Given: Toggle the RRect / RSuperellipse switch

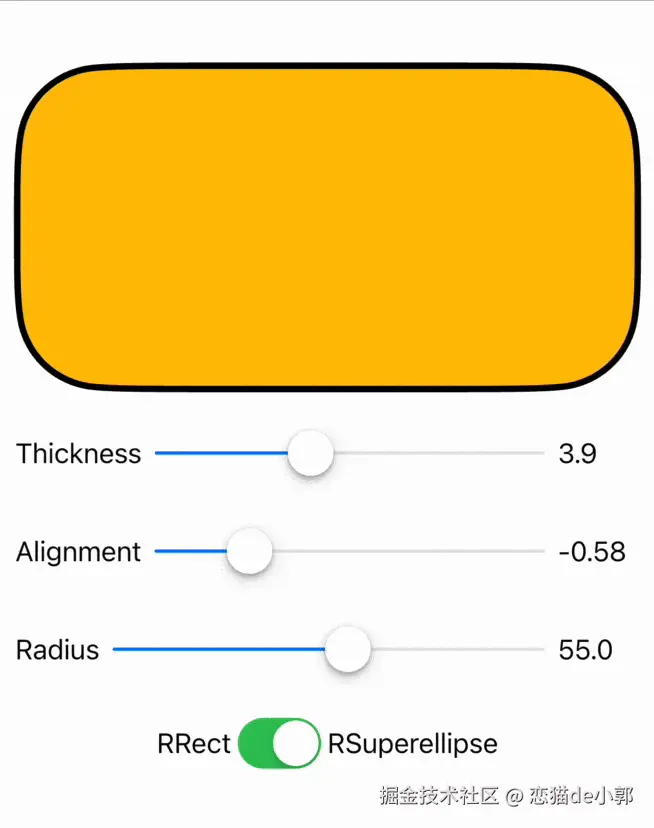Looking at the screenshot, I should [279, 743].
